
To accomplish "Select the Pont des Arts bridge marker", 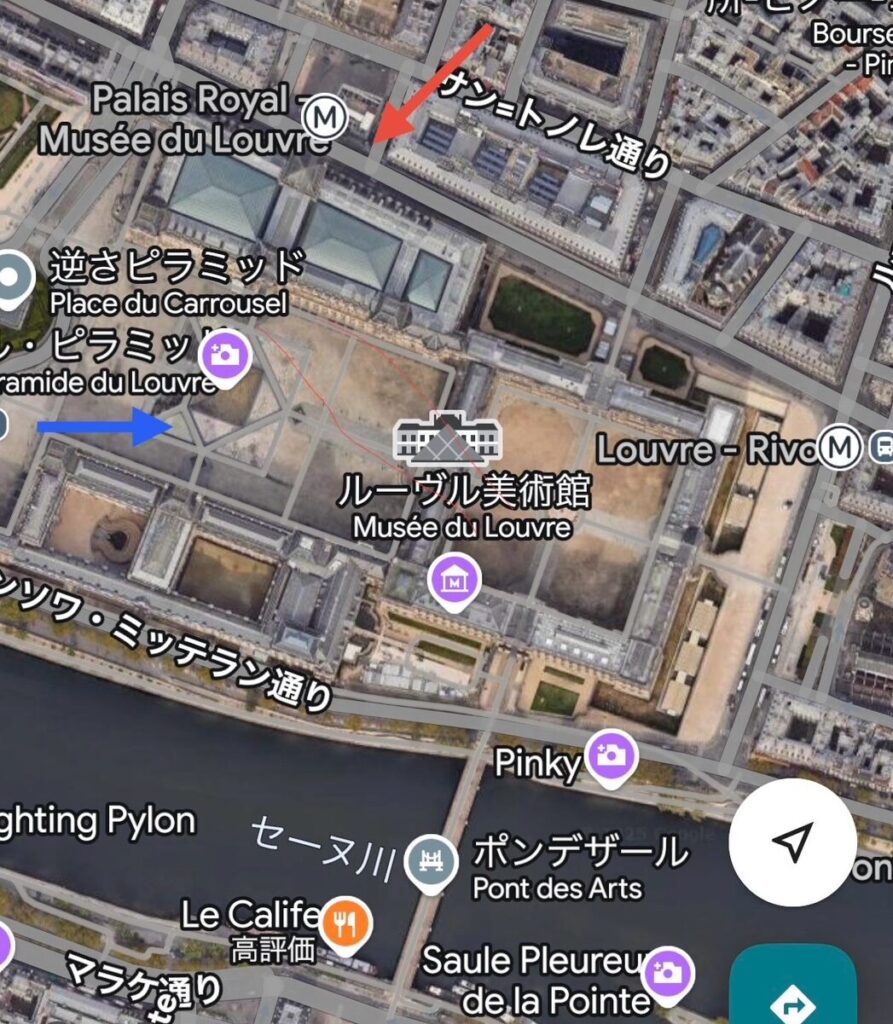I will [432, 862].
